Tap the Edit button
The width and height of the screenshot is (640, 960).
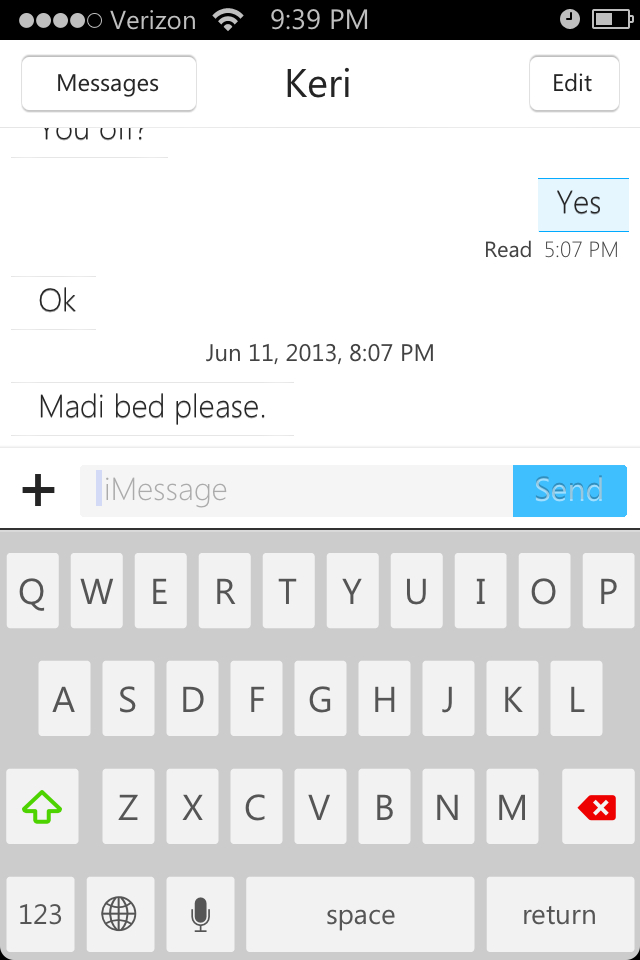tap(572, 83)
